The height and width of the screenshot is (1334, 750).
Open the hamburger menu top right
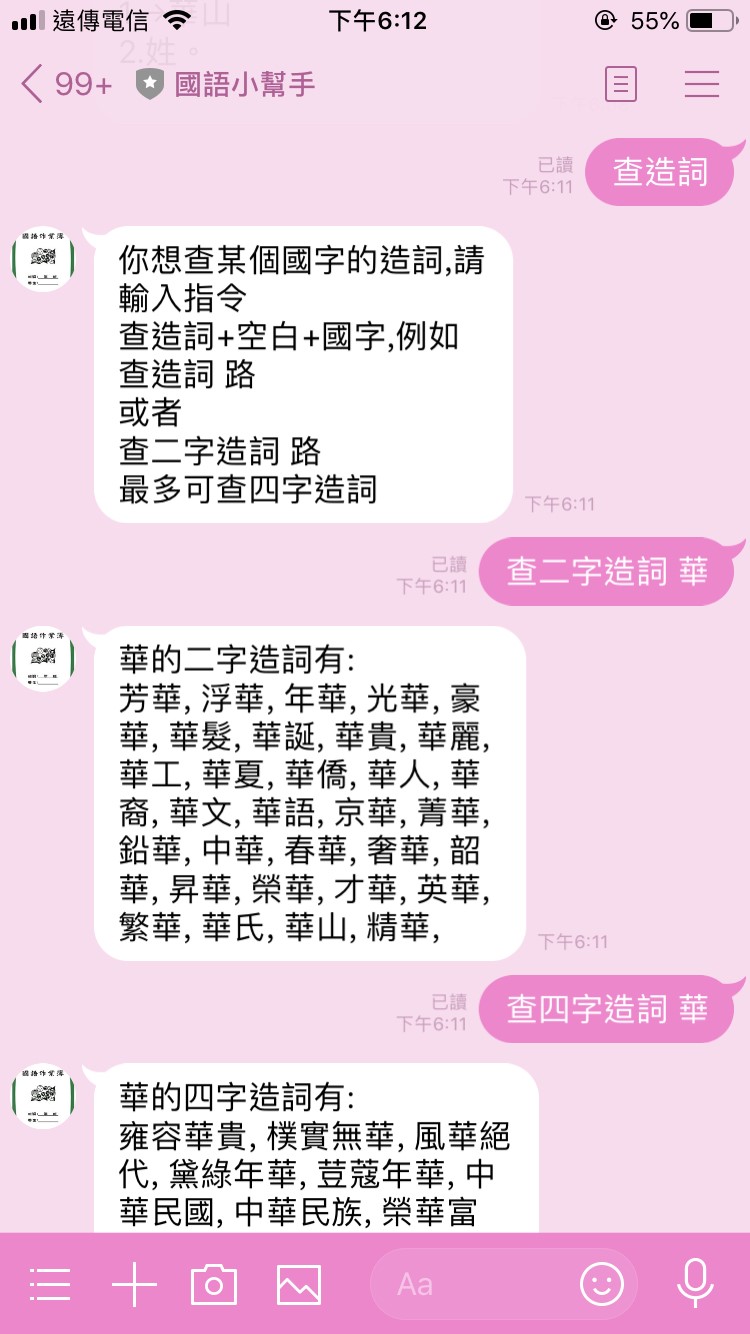click(x=701, y=85)
